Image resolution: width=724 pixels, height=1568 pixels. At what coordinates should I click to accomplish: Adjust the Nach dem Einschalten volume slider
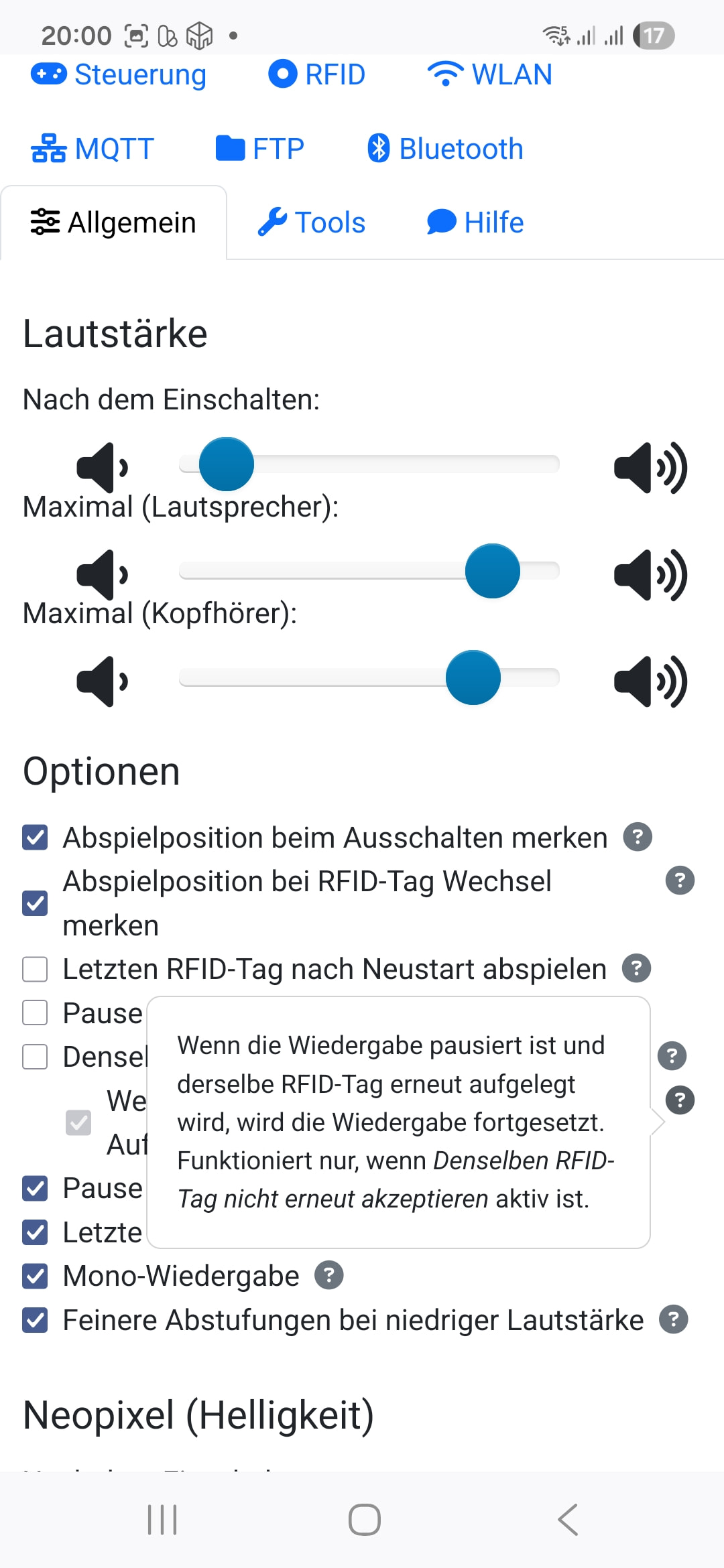point(227,464)
